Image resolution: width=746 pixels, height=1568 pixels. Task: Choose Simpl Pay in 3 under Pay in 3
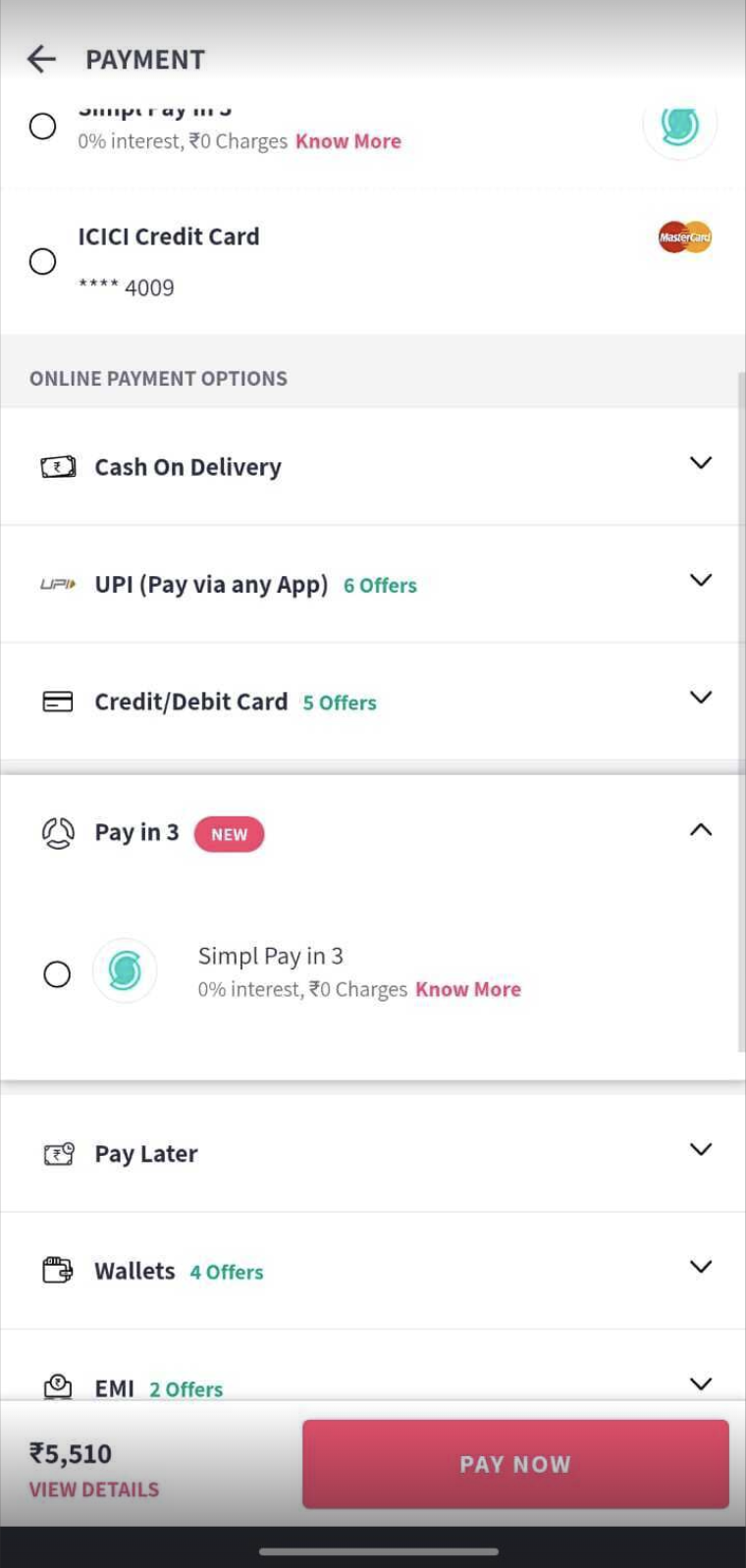[57, 974]
